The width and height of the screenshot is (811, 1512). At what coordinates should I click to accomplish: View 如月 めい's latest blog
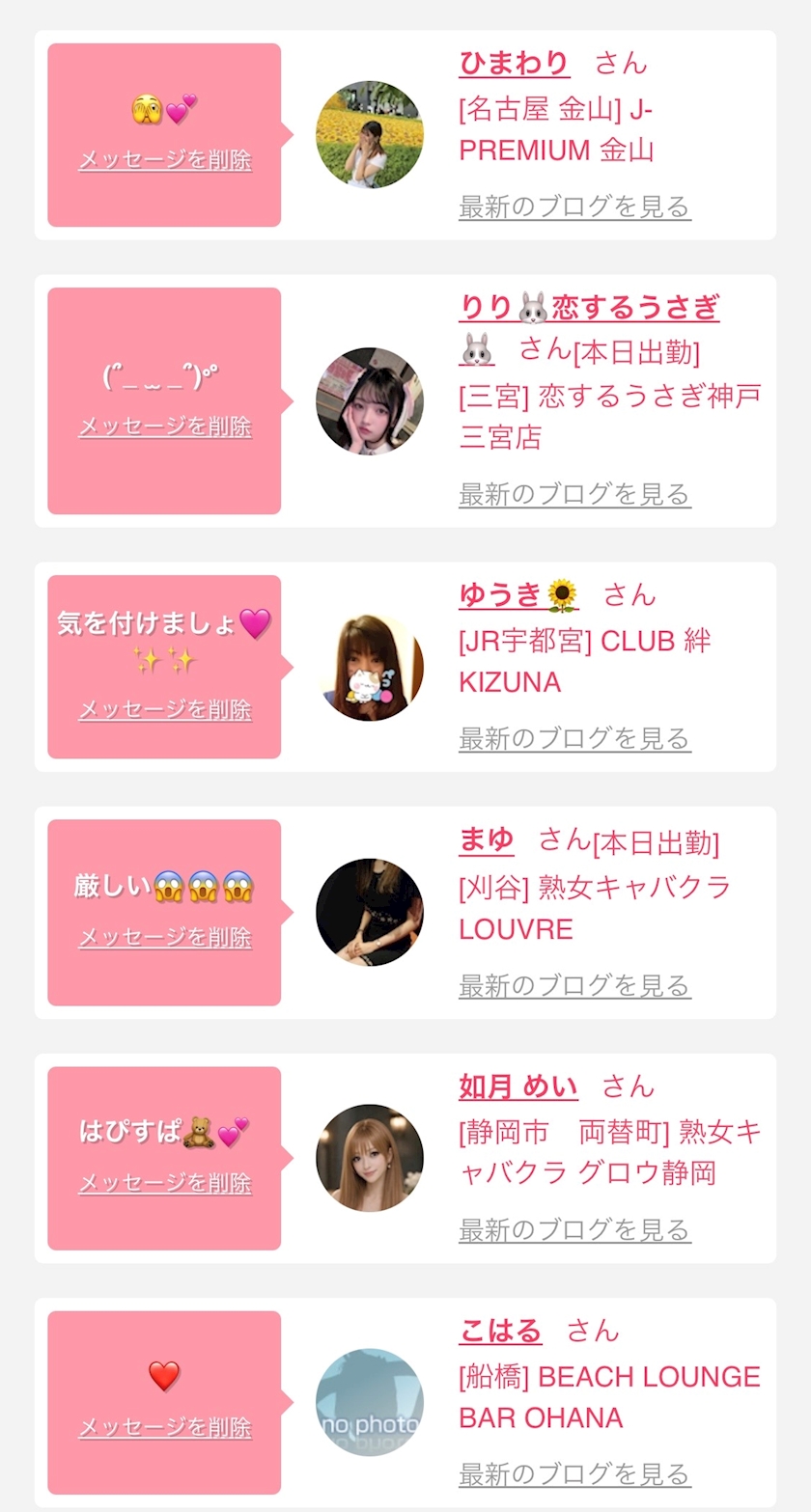point(574,1229)
